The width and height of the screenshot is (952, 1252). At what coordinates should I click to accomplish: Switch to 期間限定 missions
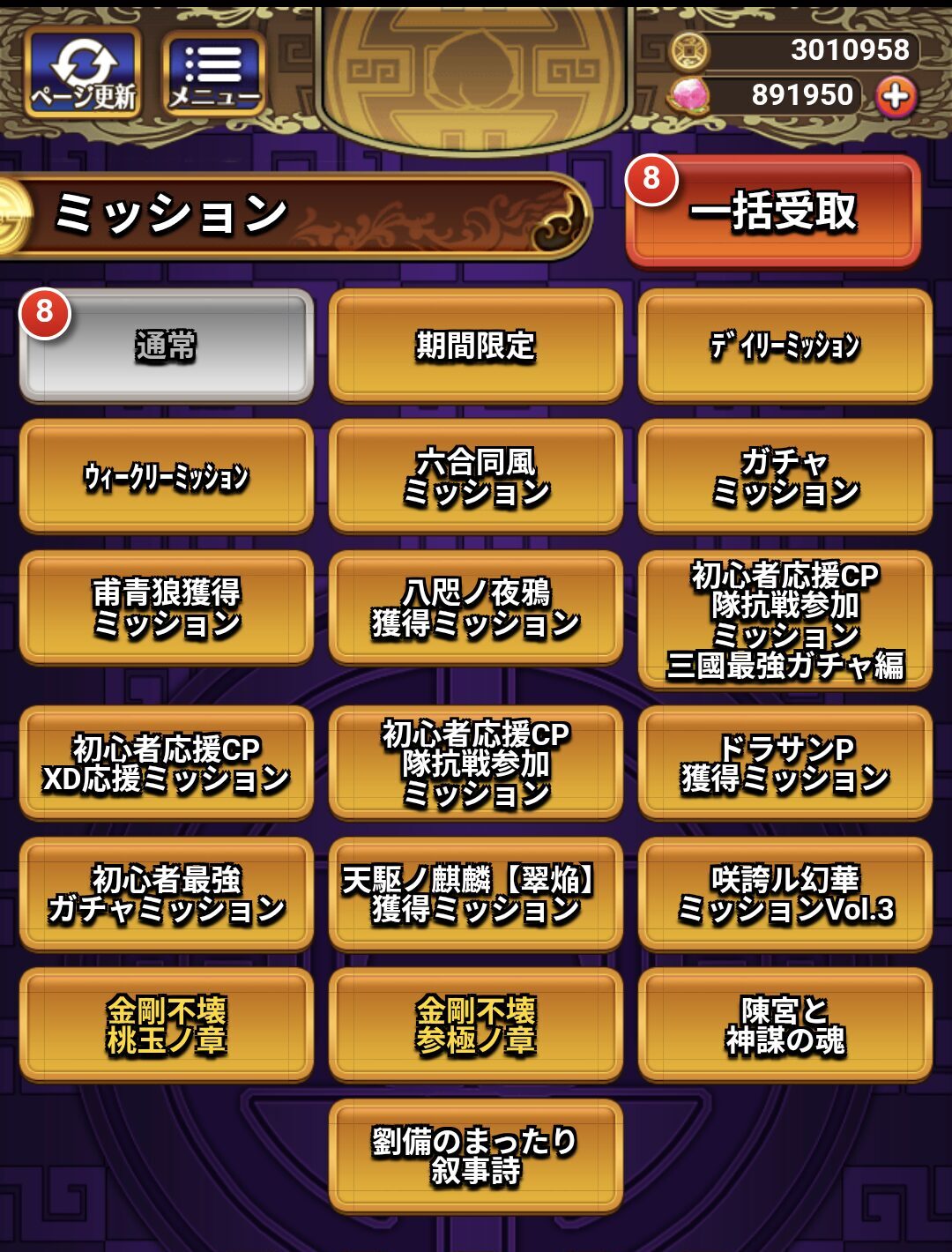[x=476, y=346]
